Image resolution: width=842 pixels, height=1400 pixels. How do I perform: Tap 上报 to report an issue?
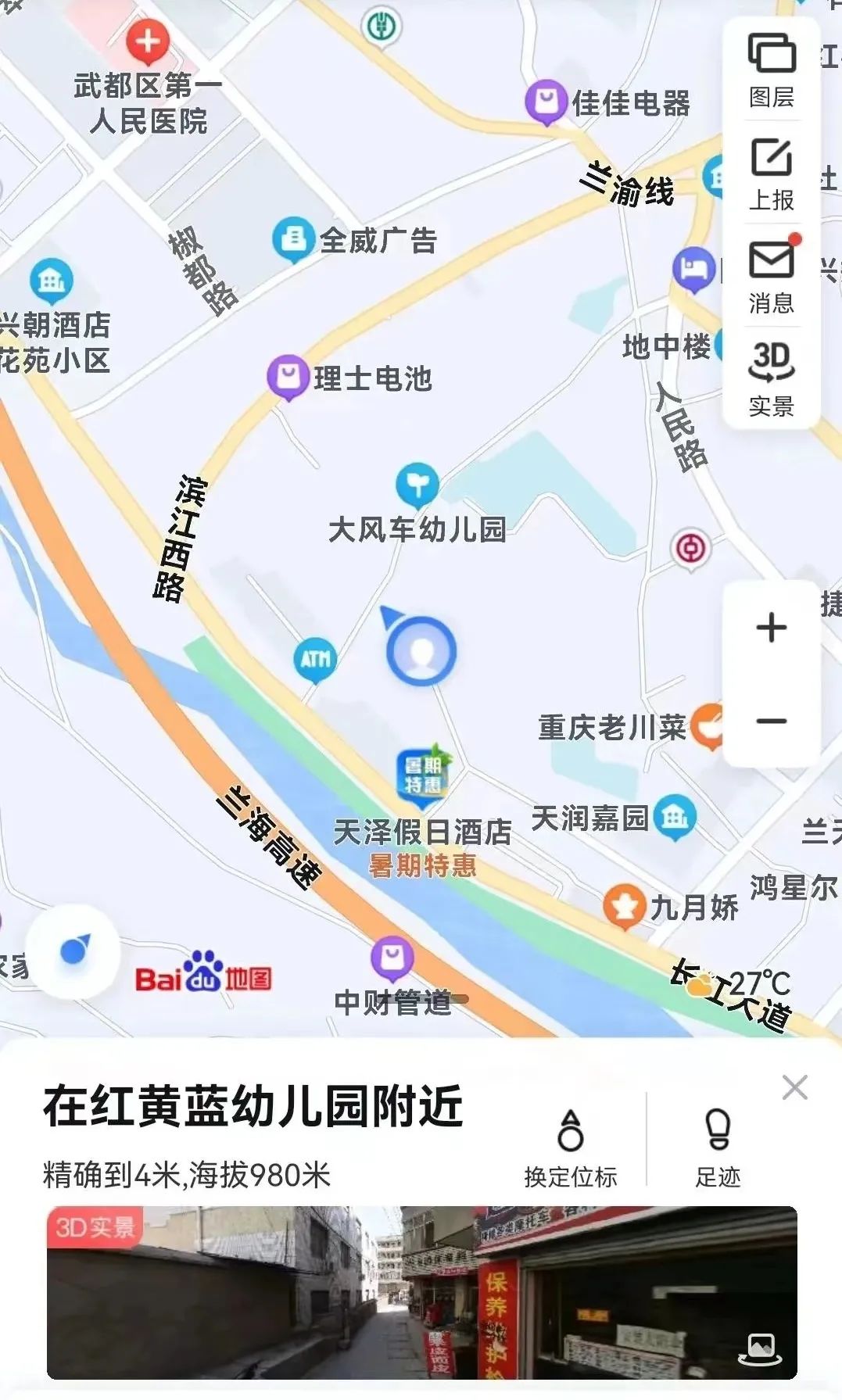point(771,174)
